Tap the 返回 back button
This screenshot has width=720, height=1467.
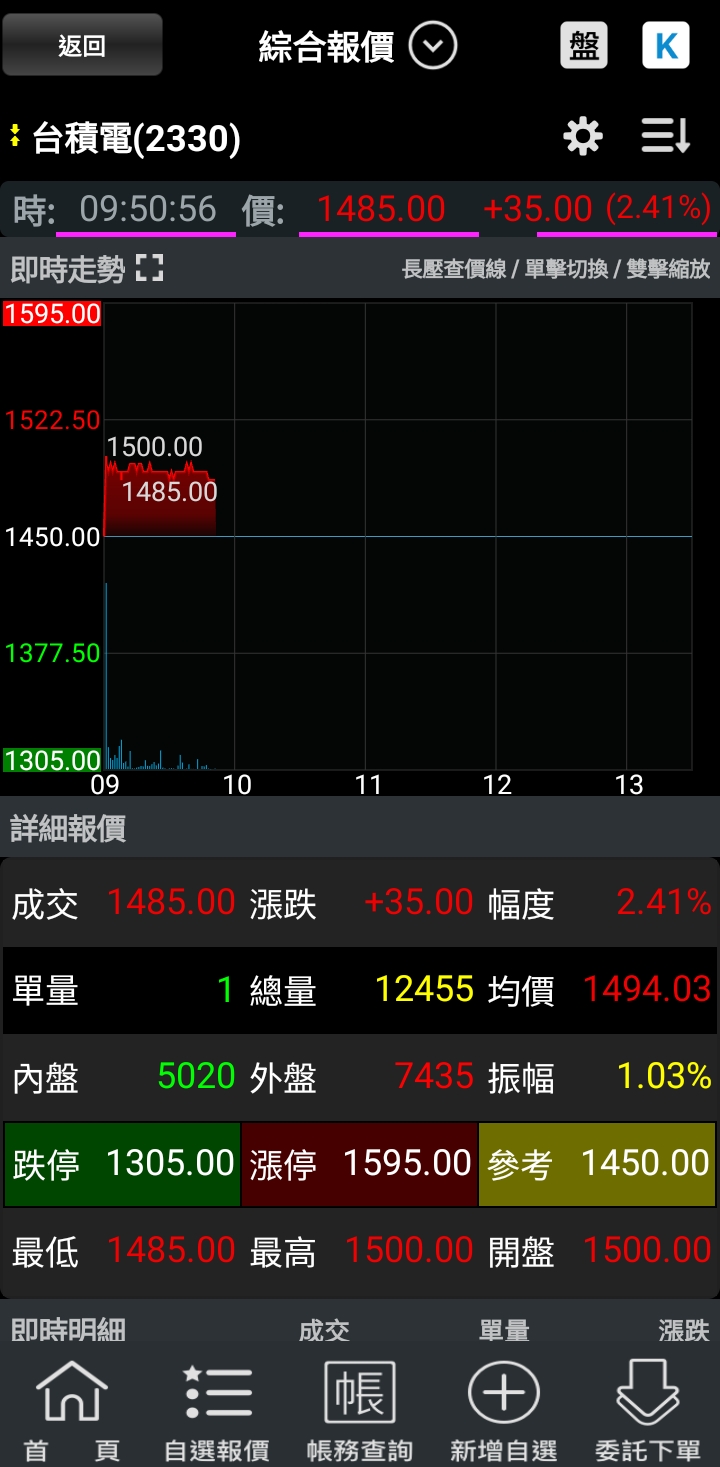[82, 45]
